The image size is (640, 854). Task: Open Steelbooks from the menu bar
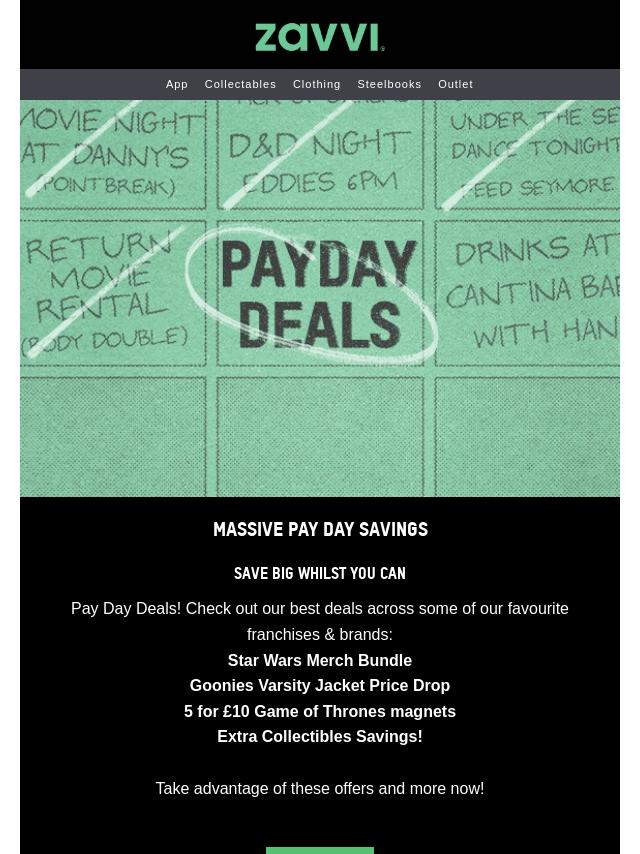coord(389,84)
